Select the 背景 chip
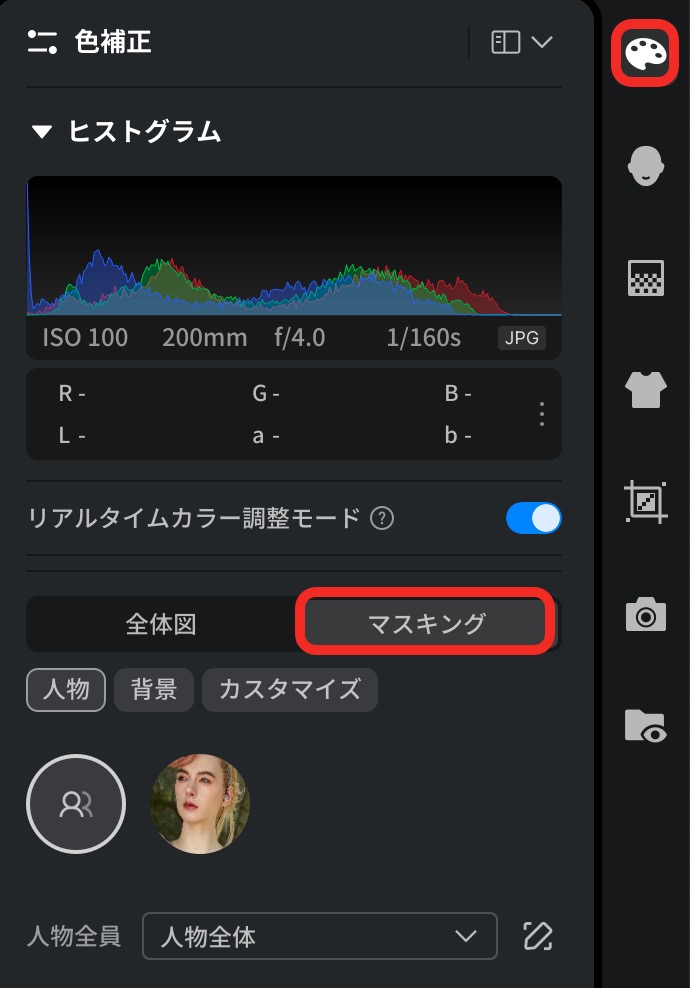This screenshot has height=988, width=690. click(154, 689)
